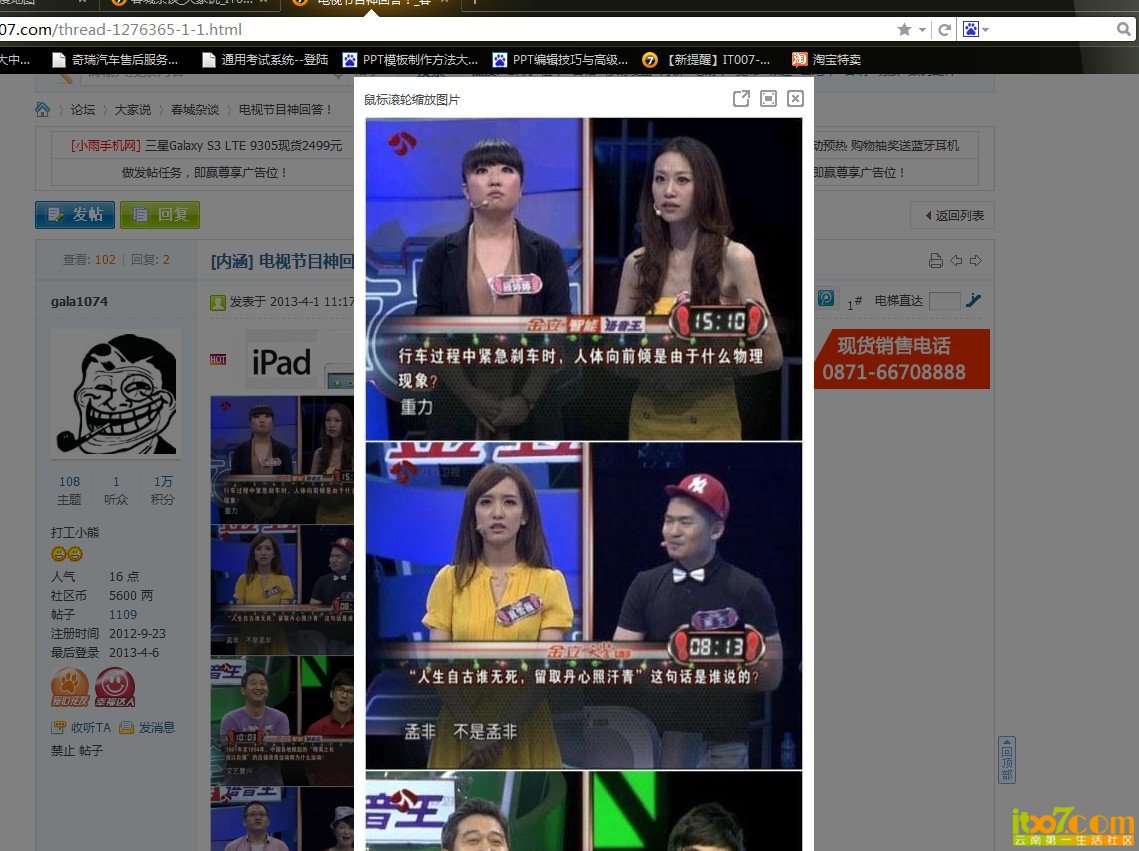Open 淘宝特卖 bookmark

[827, 60]
